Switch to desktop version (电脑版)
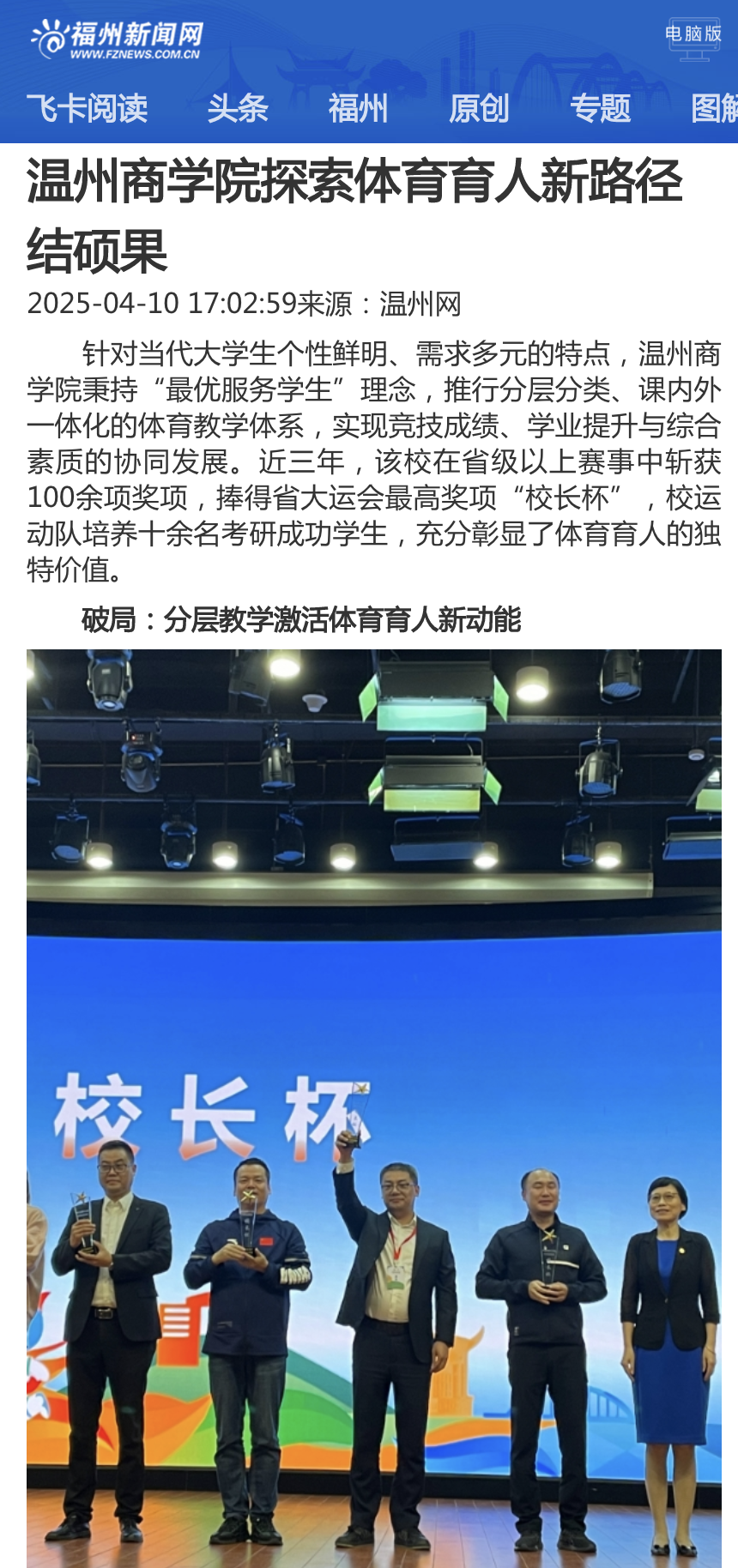This screenshot has height=1568, width=738. pos(693,38)
